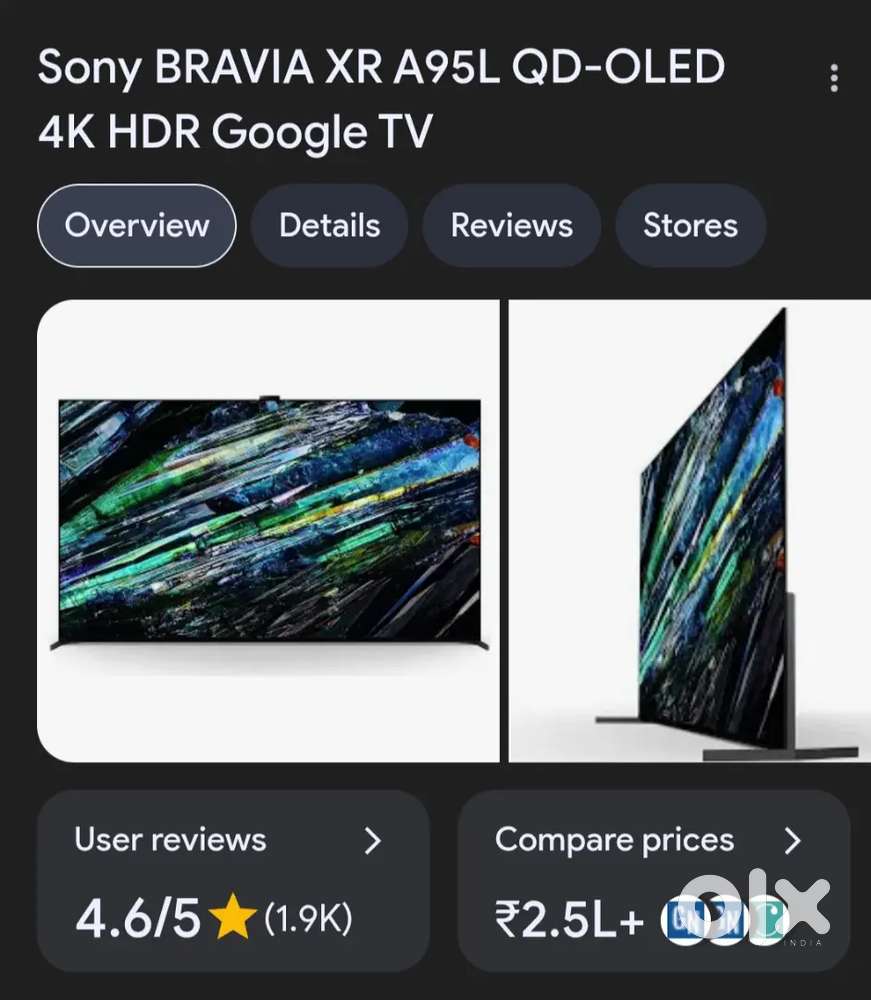
Task: Open the User reviews card
Action: pos(233,881)
